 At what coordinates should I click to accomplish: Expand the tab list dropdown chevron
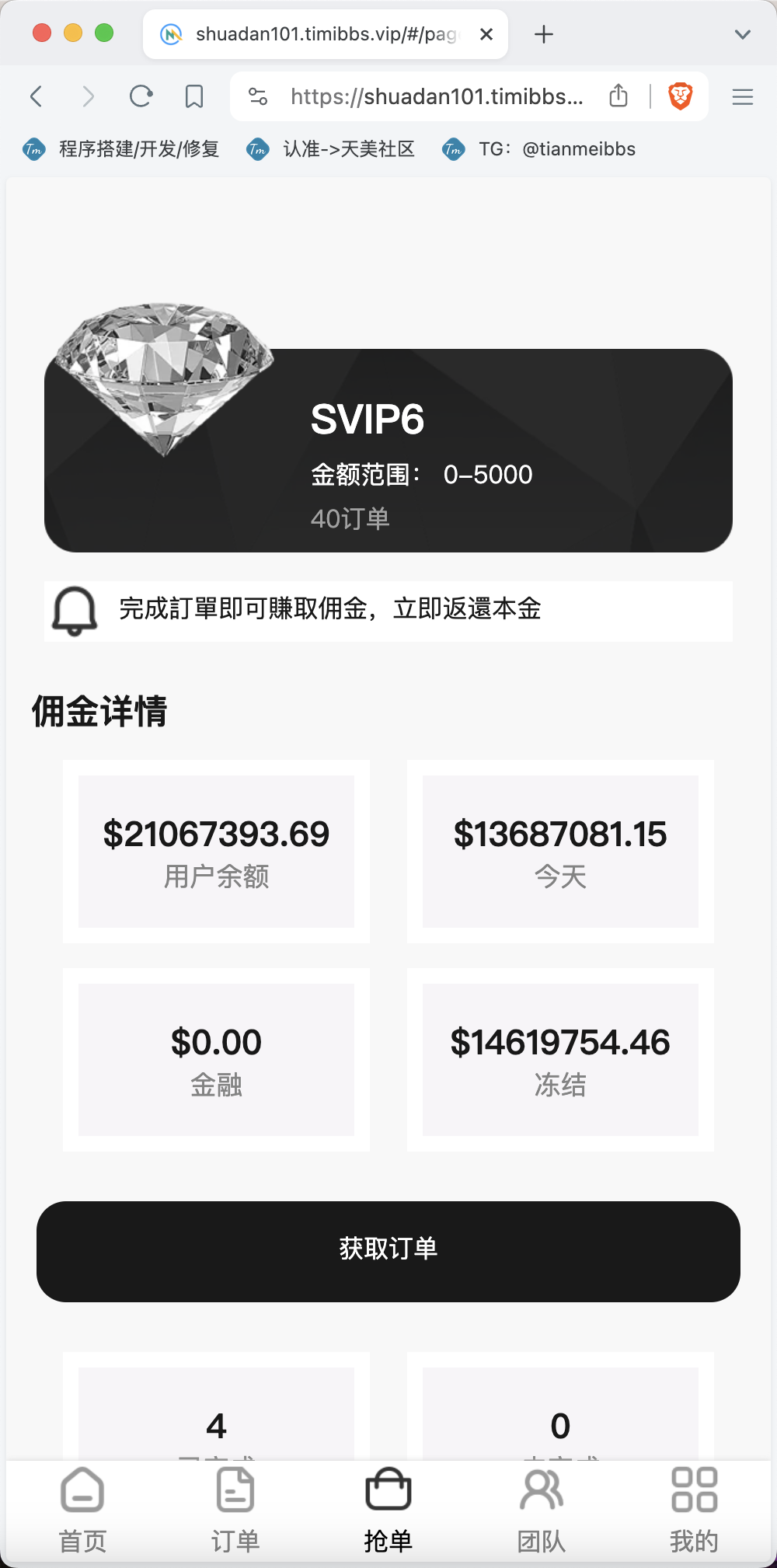743,34
